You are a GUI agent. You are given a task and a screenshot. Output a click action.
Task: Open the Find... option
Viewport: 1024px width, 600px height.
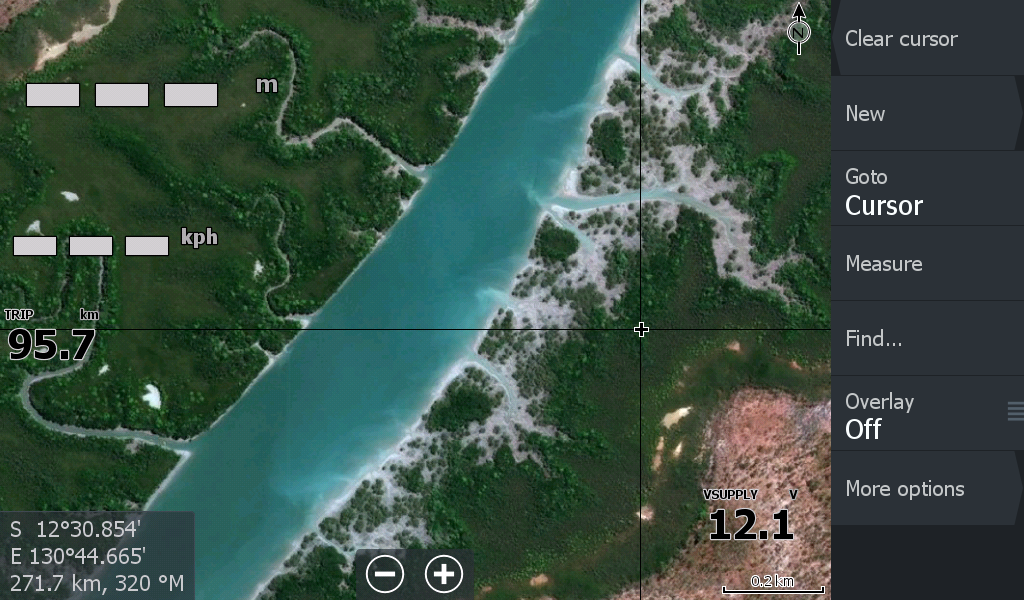[925, 339]
